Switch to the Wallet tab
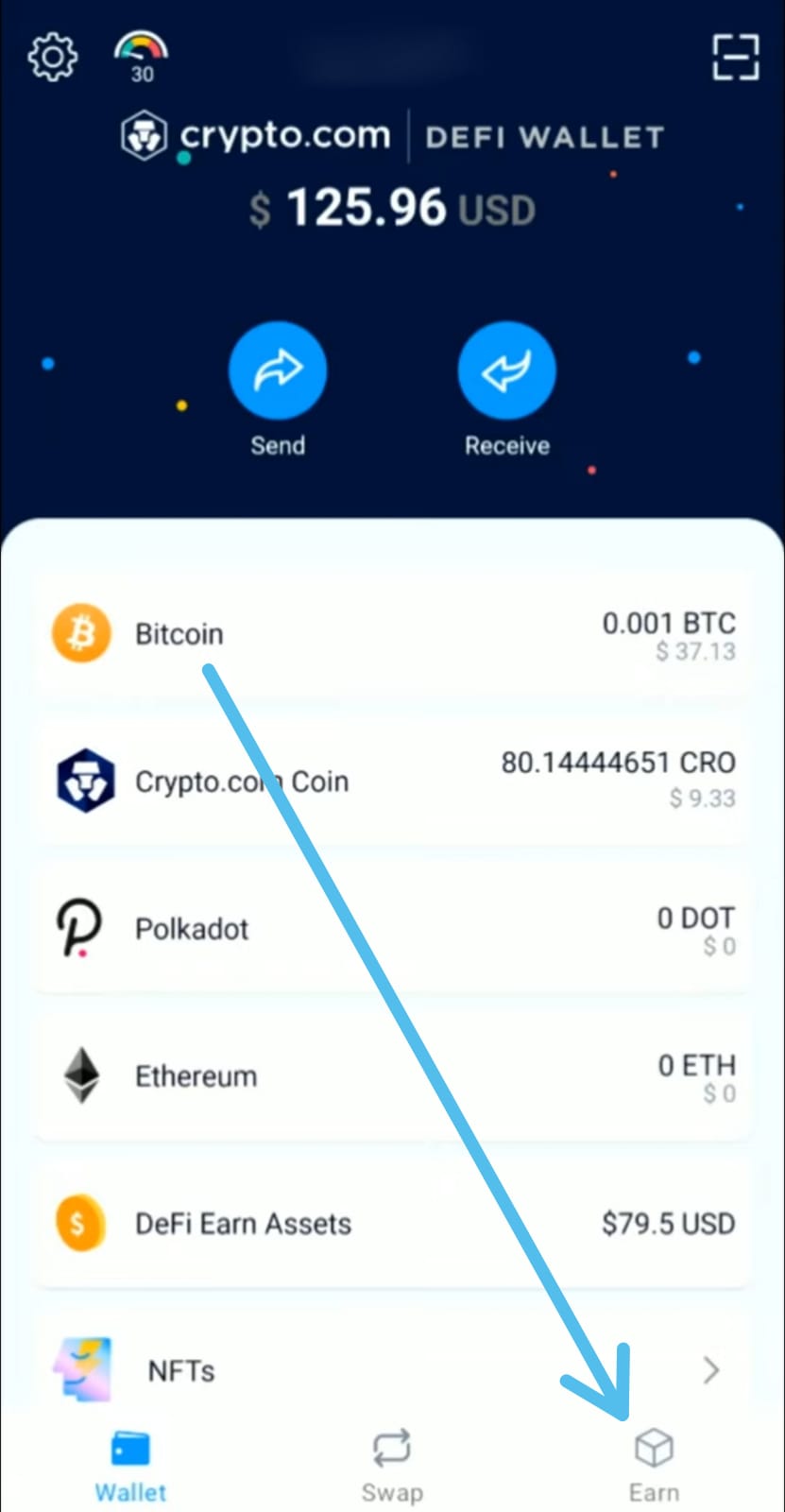This screenshot has height=1512, width=785. point(130,1468)
